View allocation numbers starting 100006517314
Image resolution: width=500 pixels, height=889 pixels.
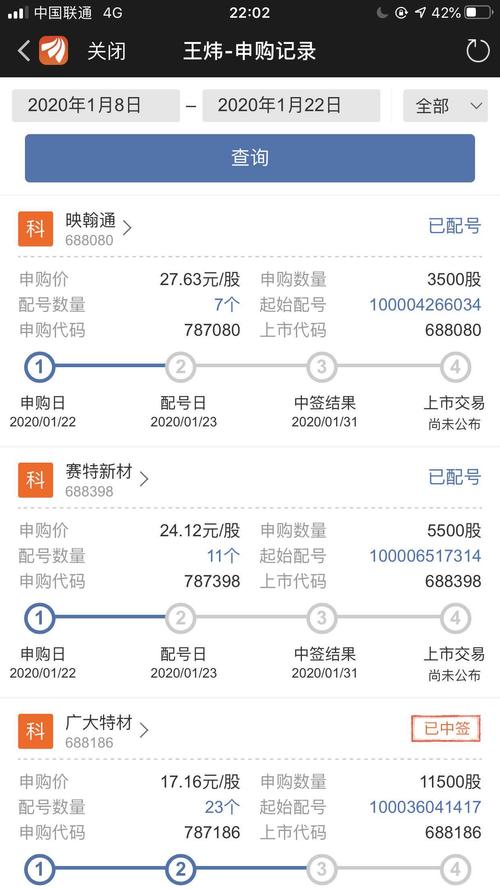[425, 556]
